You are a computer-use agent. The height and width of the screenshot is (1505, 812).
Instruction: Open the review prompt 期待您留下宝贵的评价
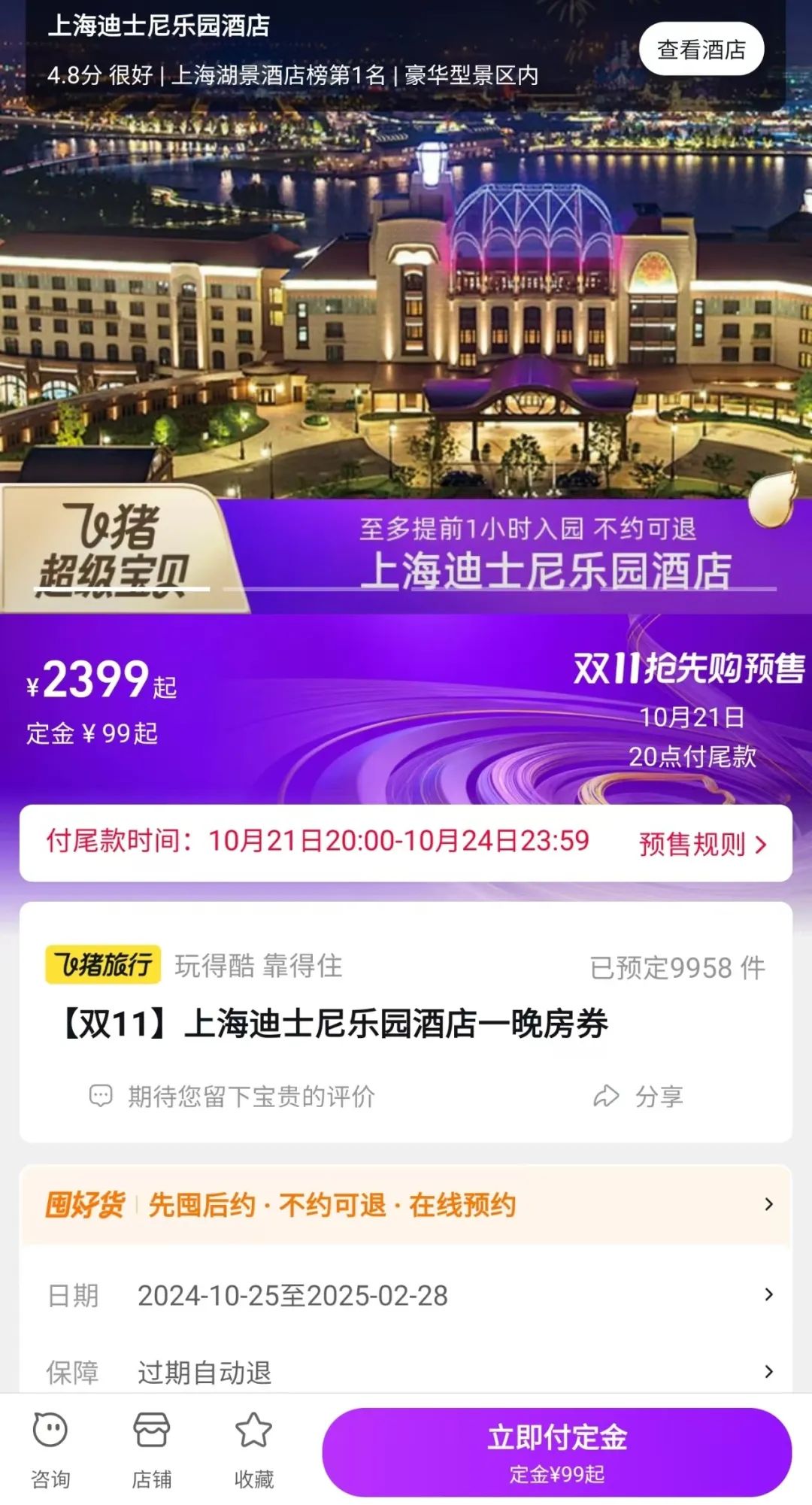pyautogui.click(x=233, y=1097)
